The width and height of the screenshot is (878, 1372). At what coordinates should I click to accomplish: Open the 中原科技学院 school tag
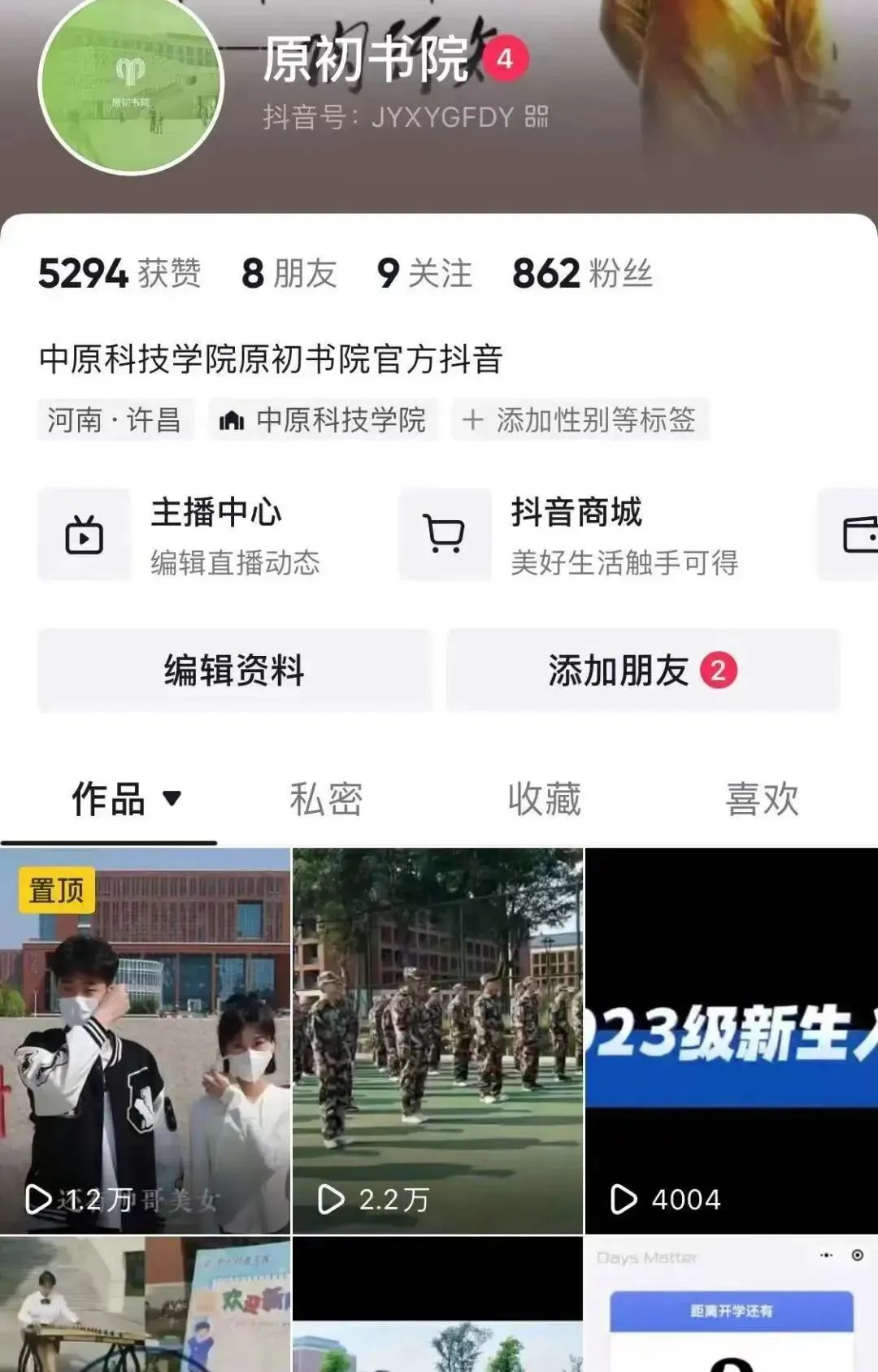(324, 420)
